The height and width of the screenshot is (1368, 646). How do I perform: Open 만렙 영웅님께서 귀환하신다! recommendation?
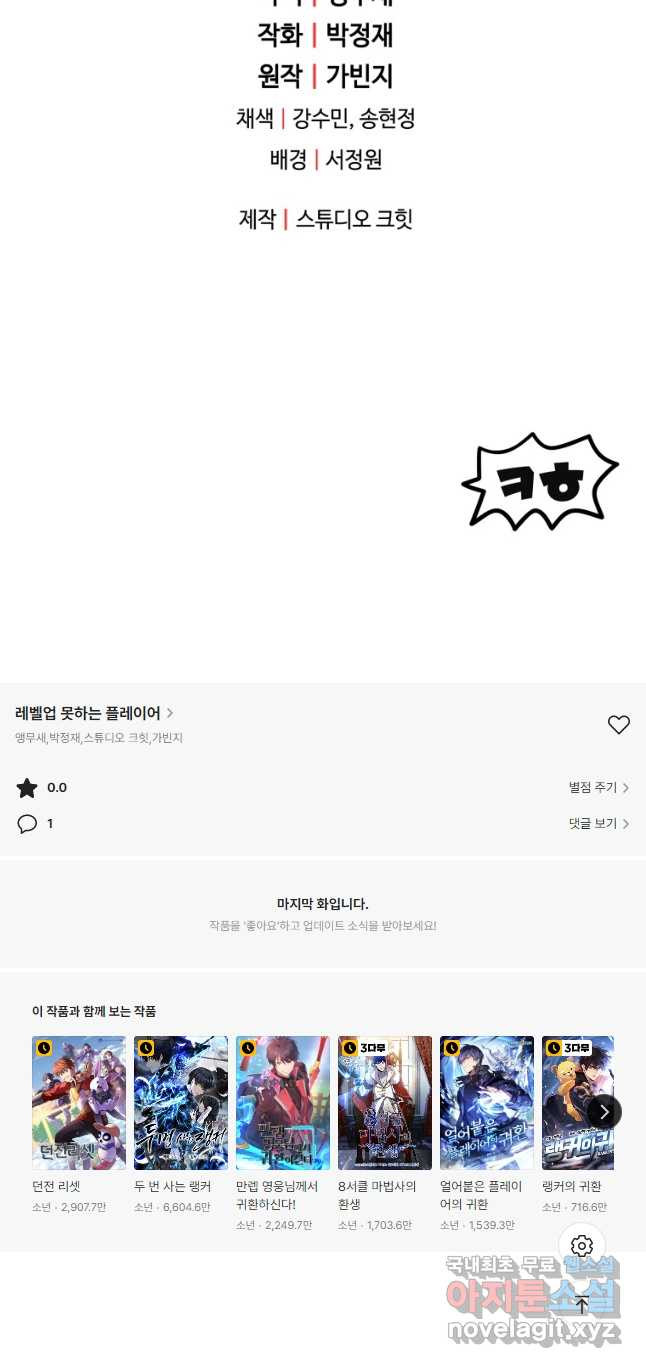[x=283, y=1103]
